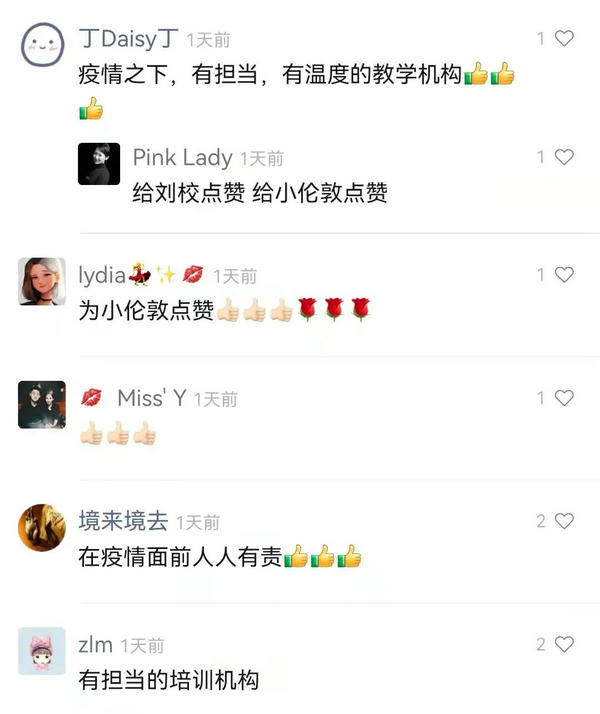The image size is (600, 714).
Task: Tap the username Pink Lady
Action: (182, 158)
